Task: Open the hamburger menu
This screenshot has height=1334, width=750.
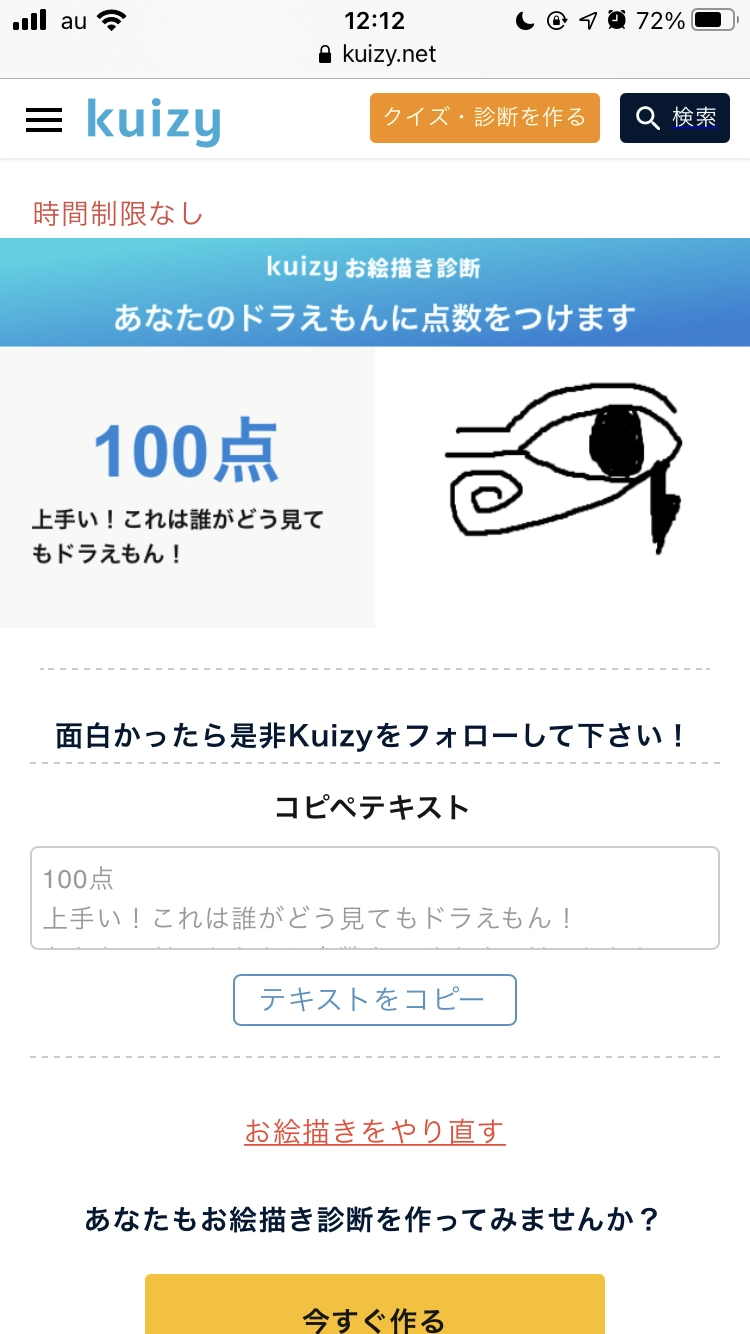Action: click(x=43, y=119)
